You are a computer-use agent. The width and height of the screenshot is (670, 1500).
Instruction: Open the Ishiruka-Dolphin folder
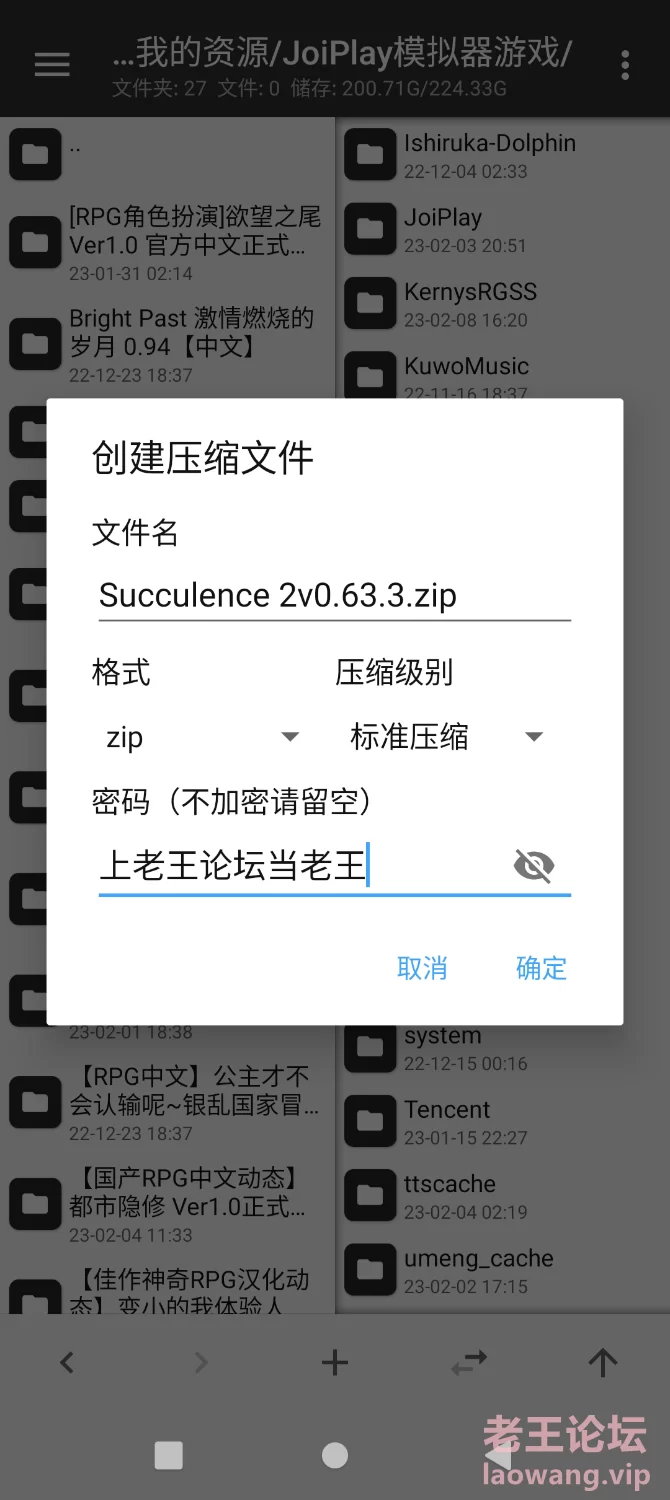(x=503, y=155)
